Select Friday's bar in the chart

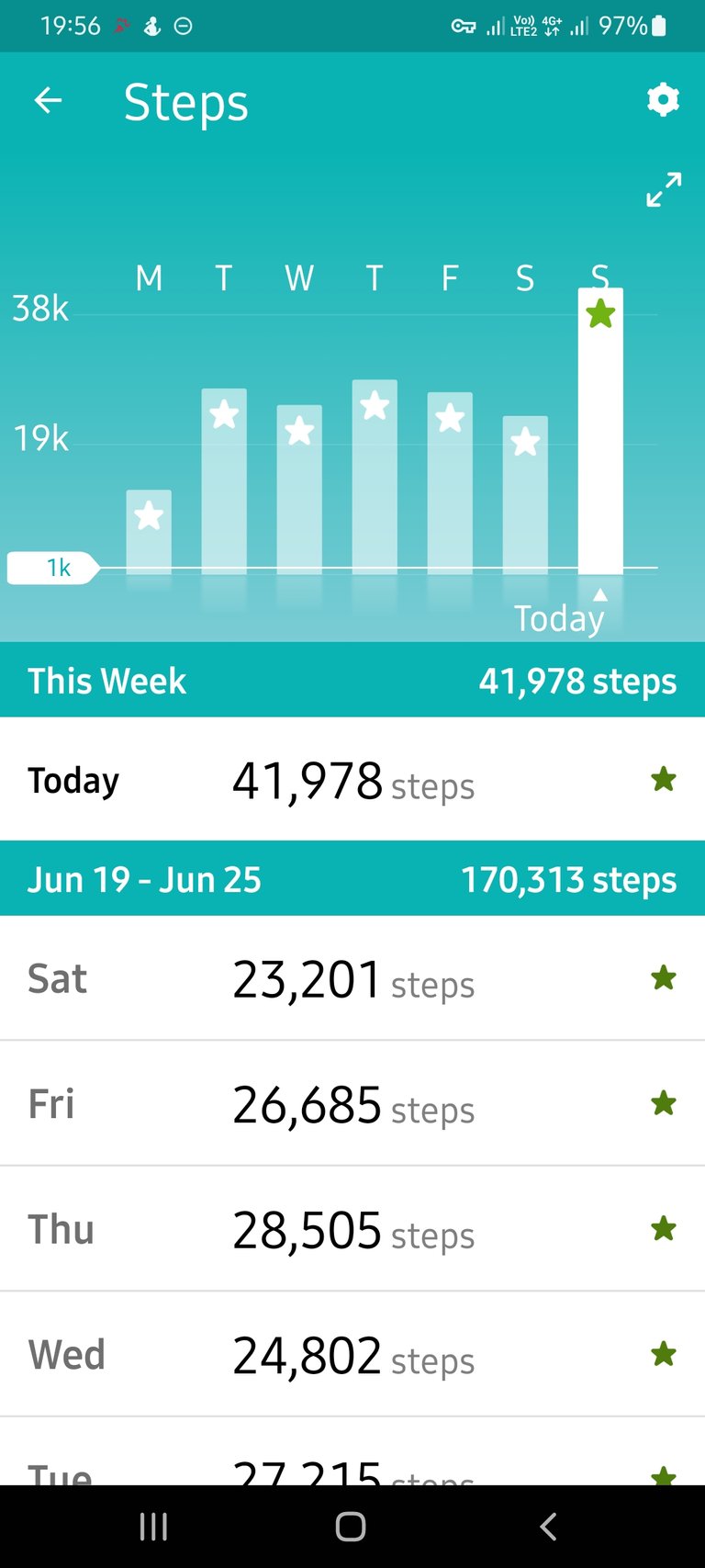coord(450,482)
